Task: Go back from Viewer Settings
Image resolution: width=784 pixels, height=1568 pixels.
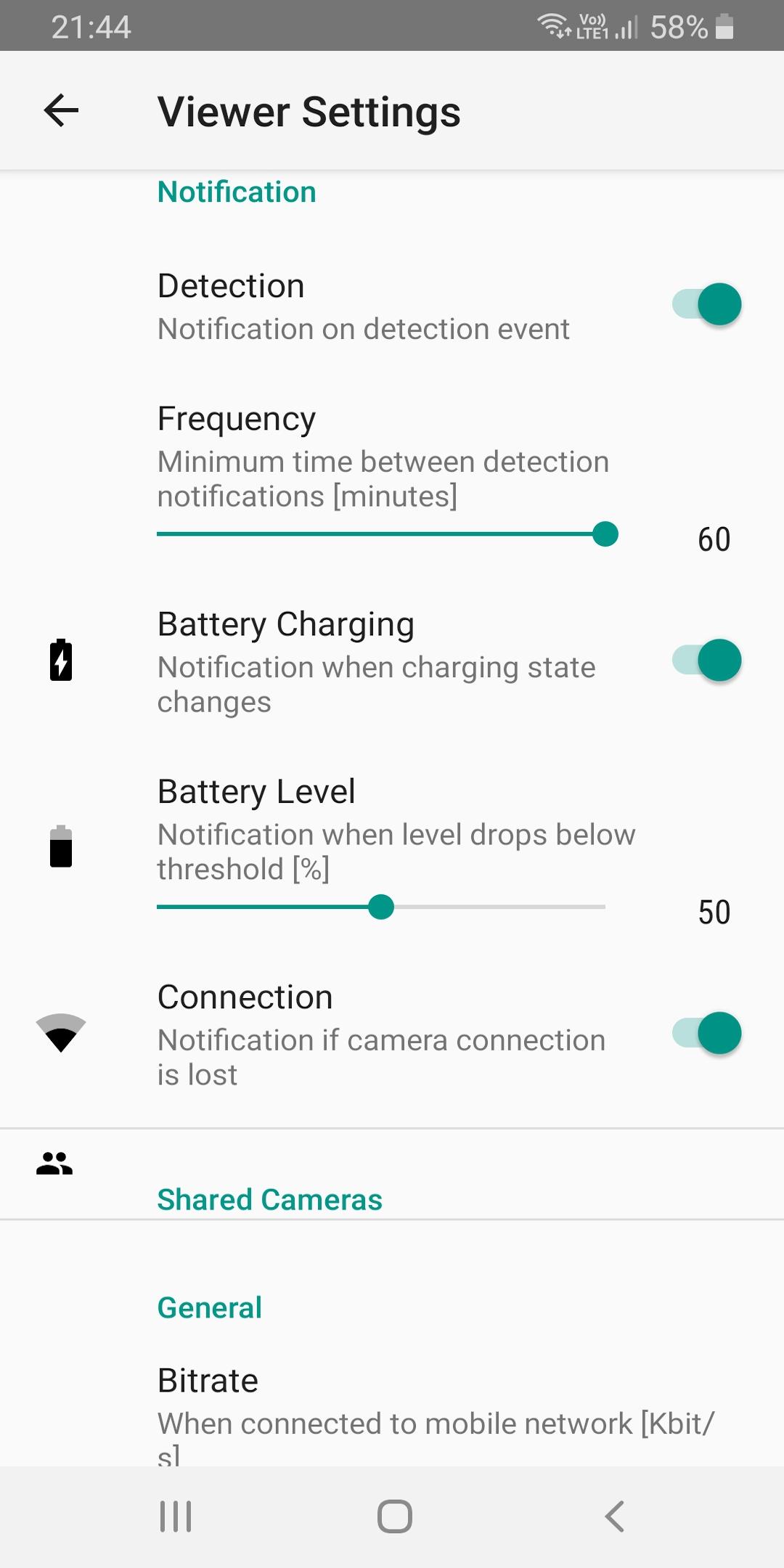Action: (61, 111)
